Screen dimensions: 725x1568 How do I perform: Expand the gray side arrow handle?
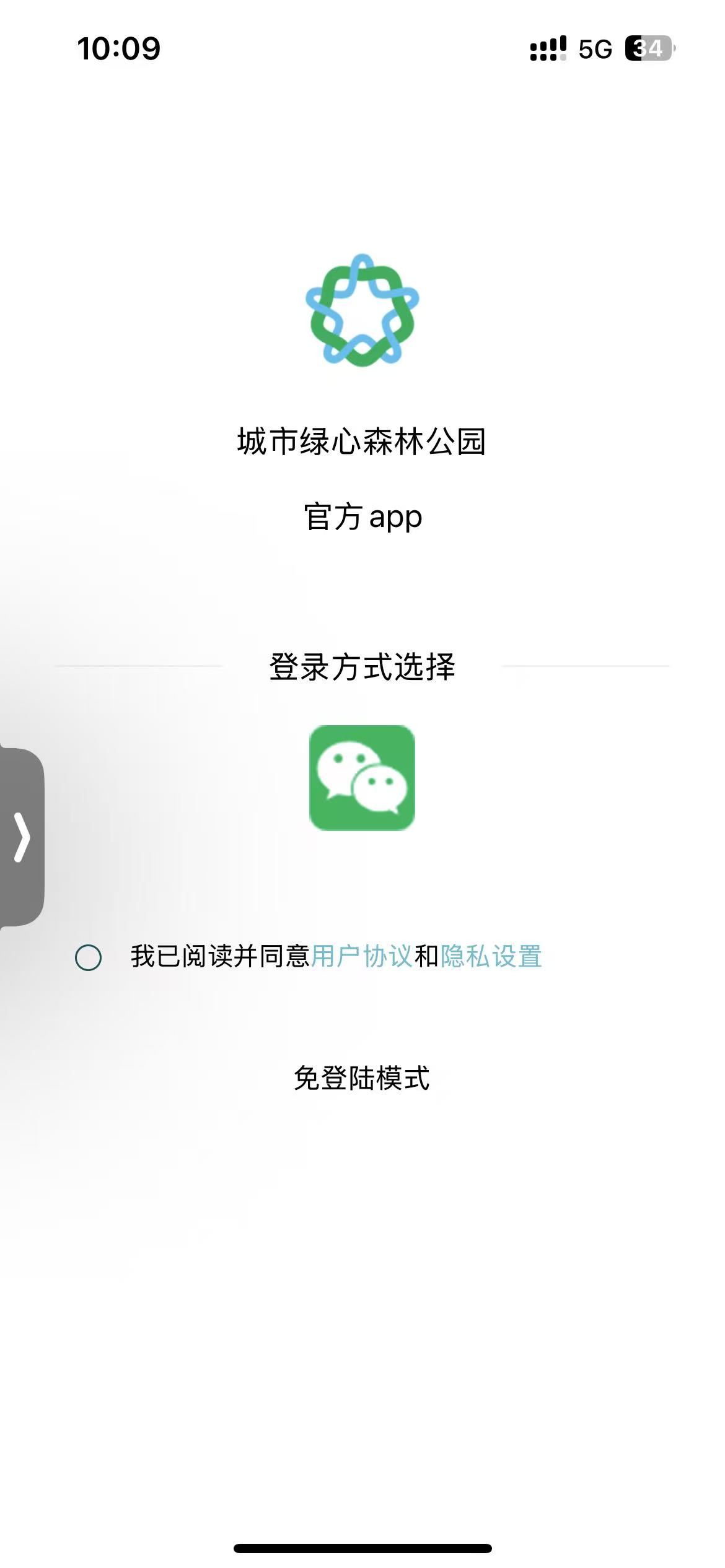(x=22, y=837)
